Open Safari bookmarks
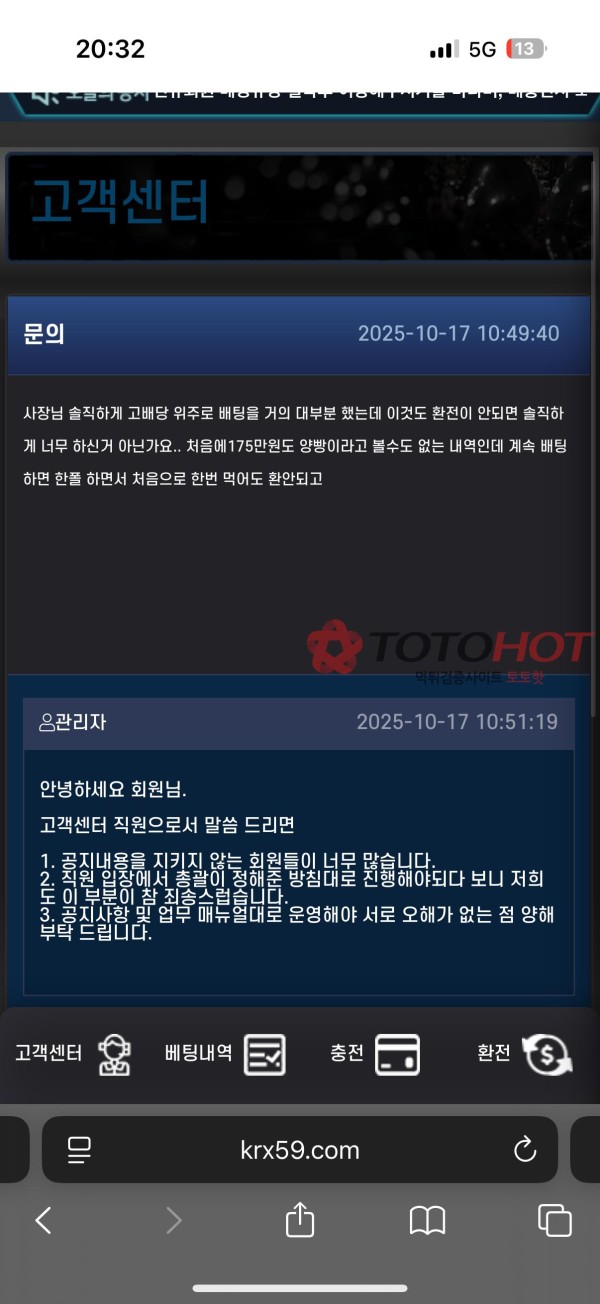 click(427, 1220)
